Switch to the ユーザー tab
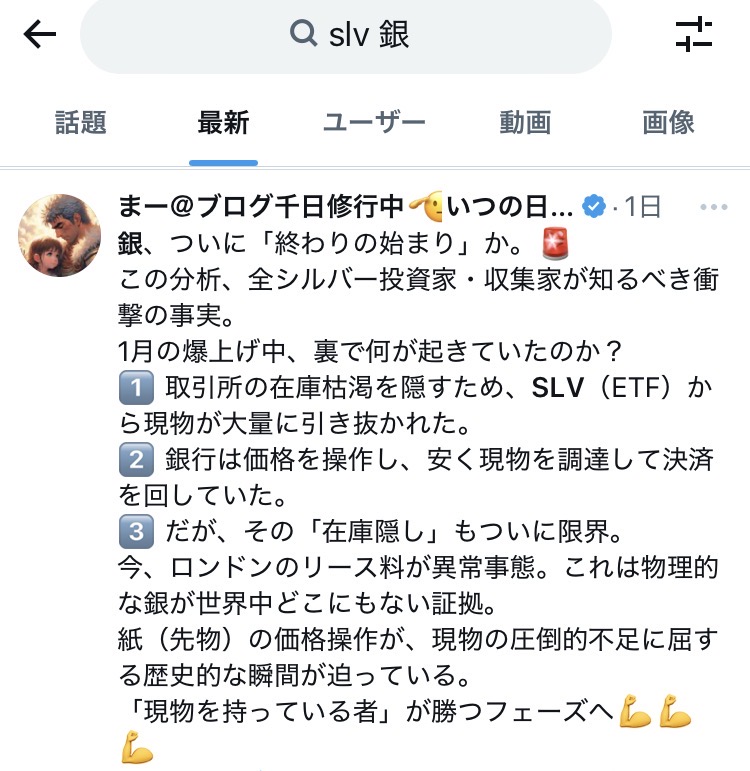This screenshot has height=771, width=750. [x=374, y=123]
